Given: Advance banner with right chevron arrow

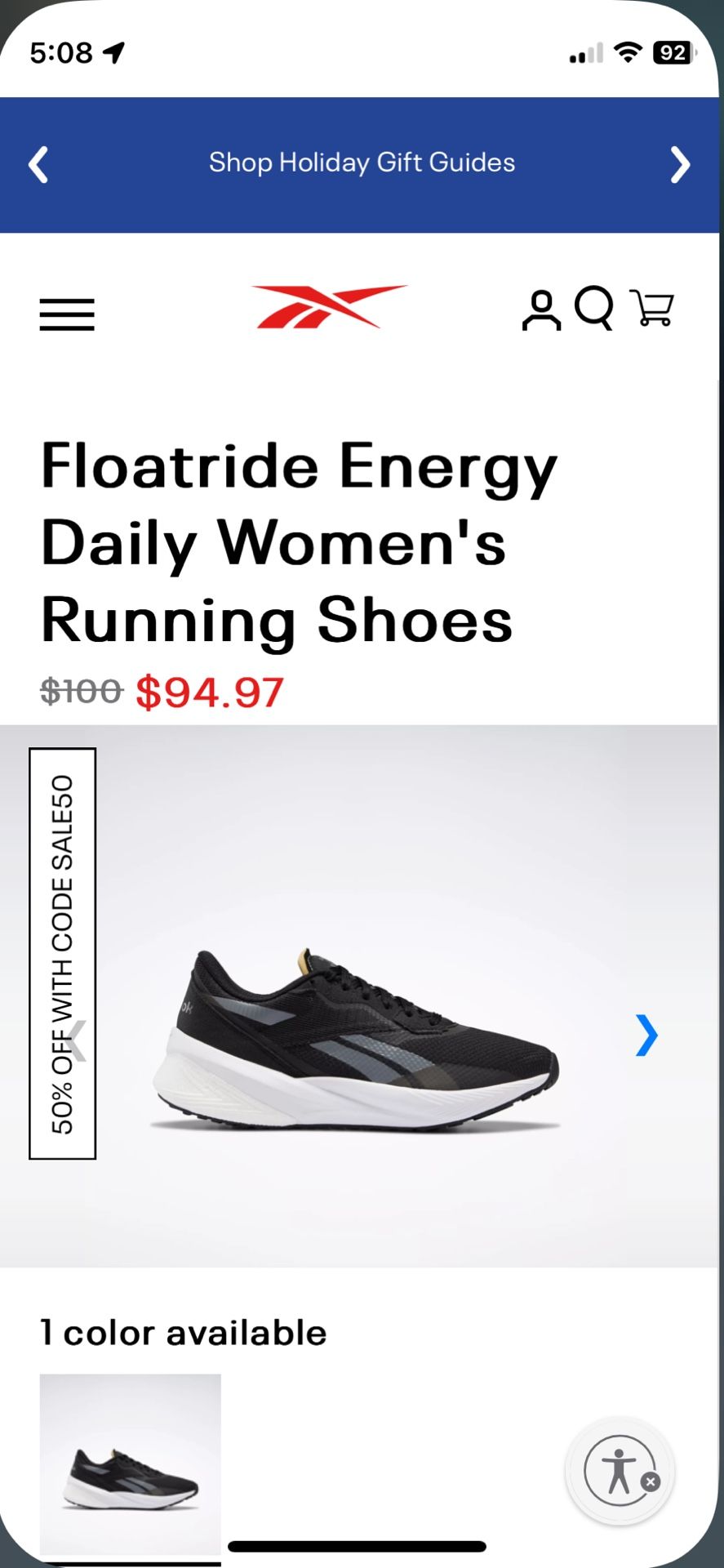Looking at the screenshot, I should [680, 164].
